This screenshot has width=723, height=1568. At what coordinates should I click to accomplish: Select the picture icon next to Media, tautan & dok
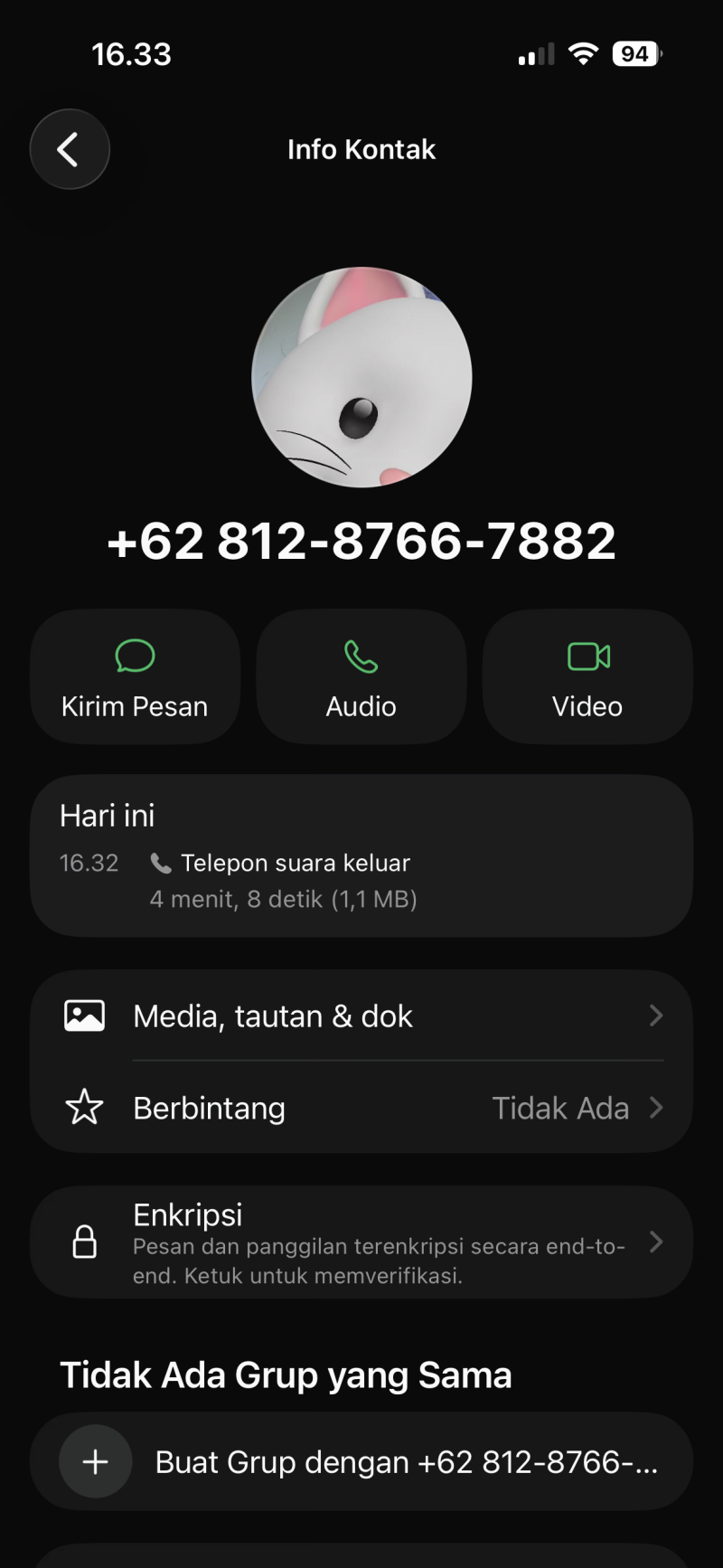pos(84,1015)
